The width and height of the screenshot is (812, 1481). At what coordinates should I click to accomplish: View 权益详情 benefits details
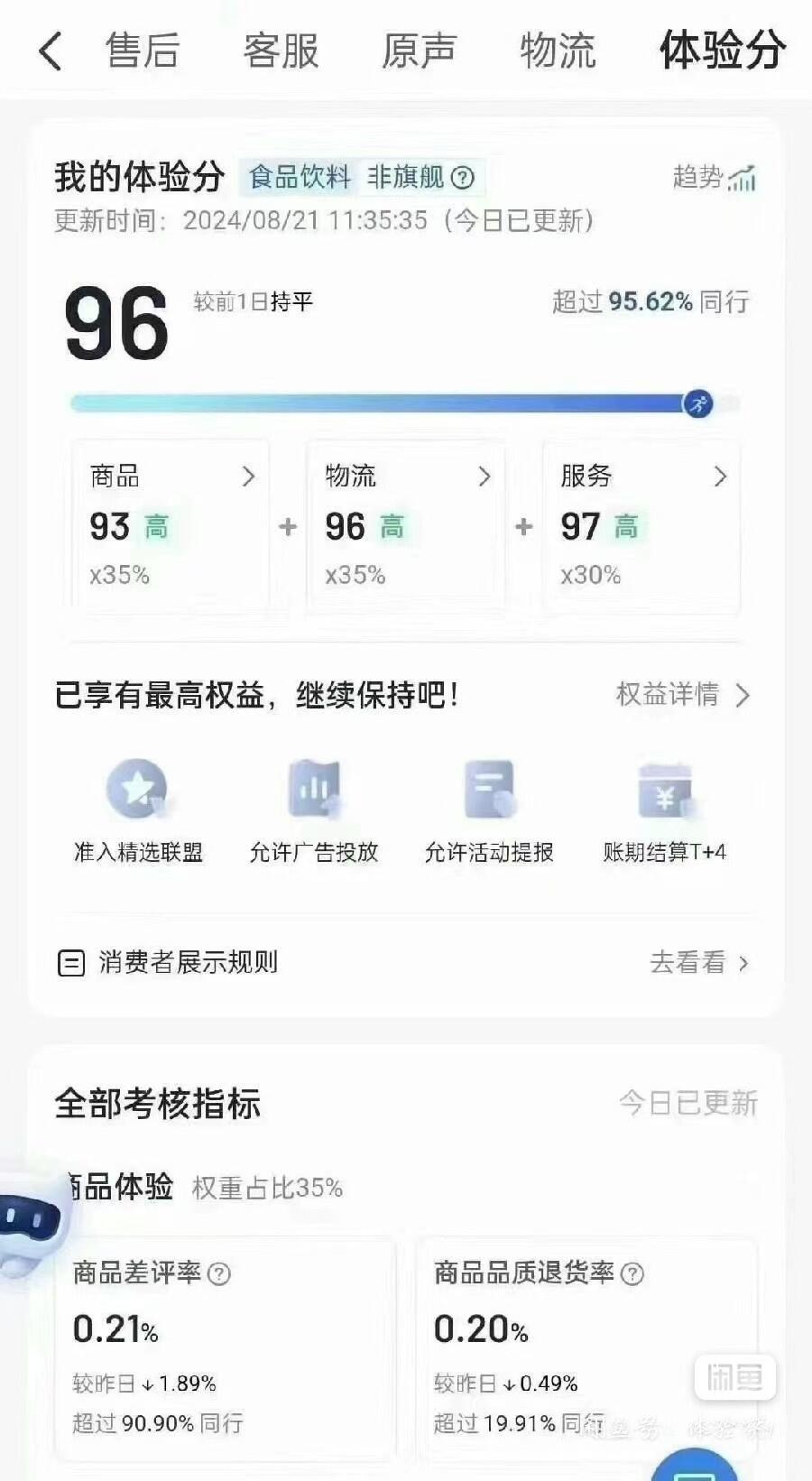pyautogui.click(x=682, y=695)
